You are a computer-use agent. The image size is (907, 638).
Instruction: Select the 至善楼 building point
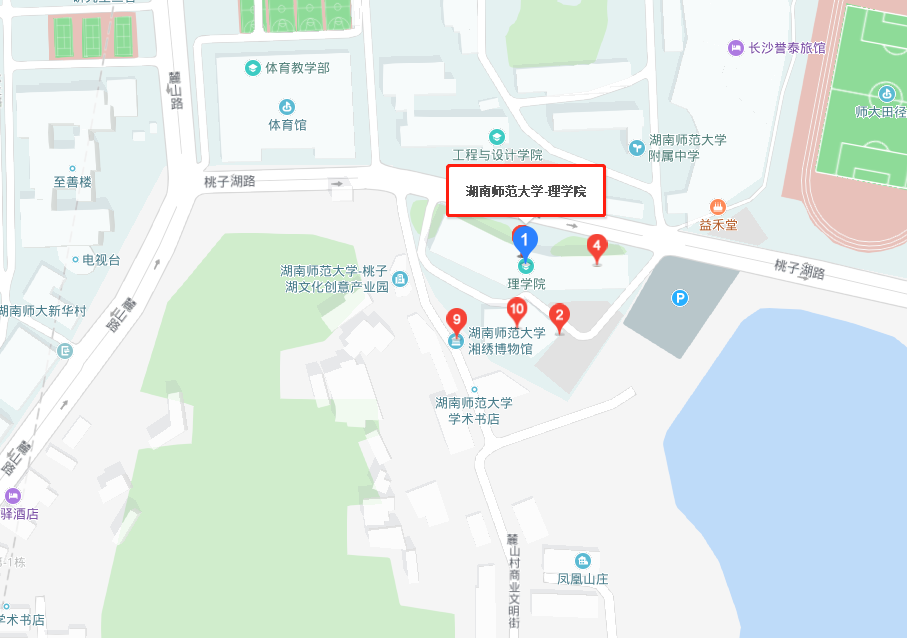[72, 167]
